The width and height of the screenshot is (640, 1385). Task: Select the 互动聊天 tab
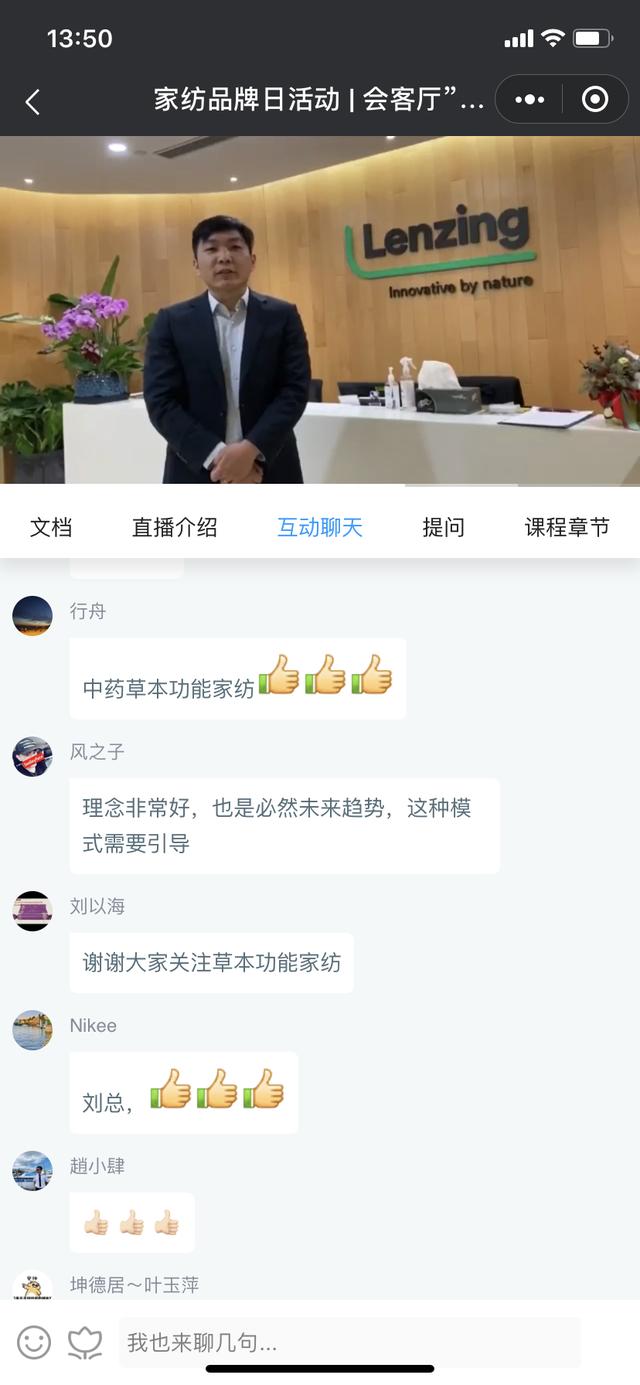click(x=319, y=528)
